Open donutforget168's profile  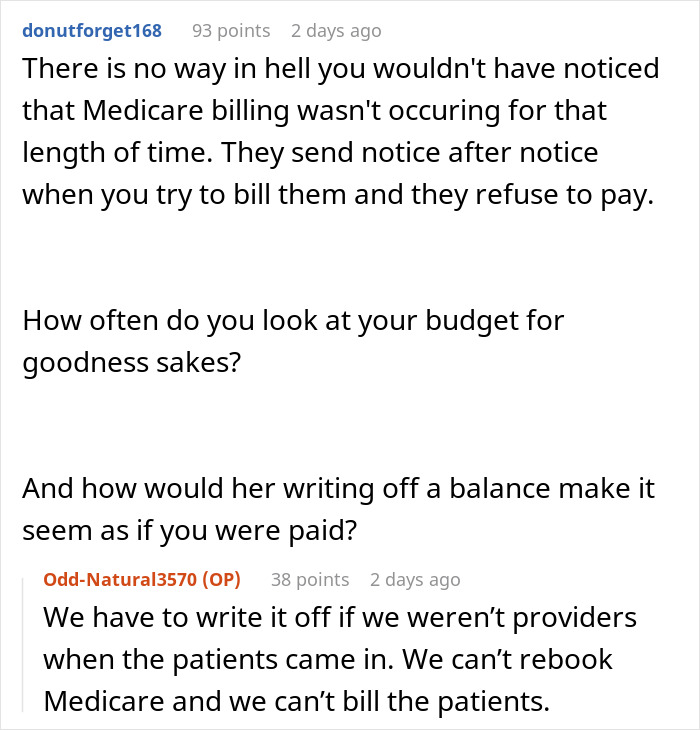click(91, 31)
